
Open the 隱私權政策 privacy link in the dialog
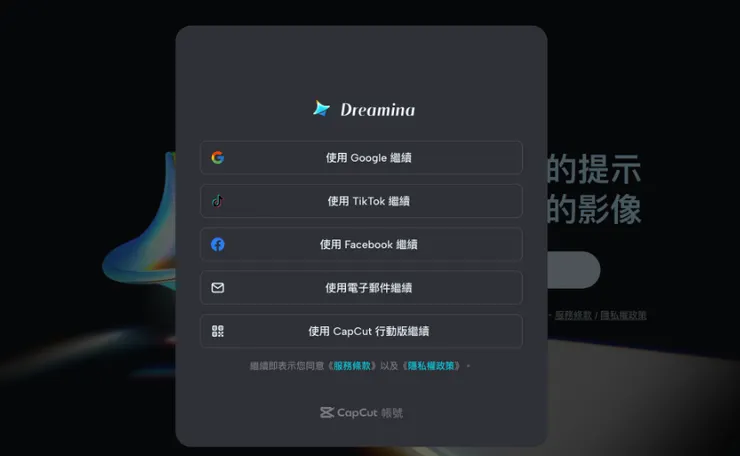pos(432,366)
